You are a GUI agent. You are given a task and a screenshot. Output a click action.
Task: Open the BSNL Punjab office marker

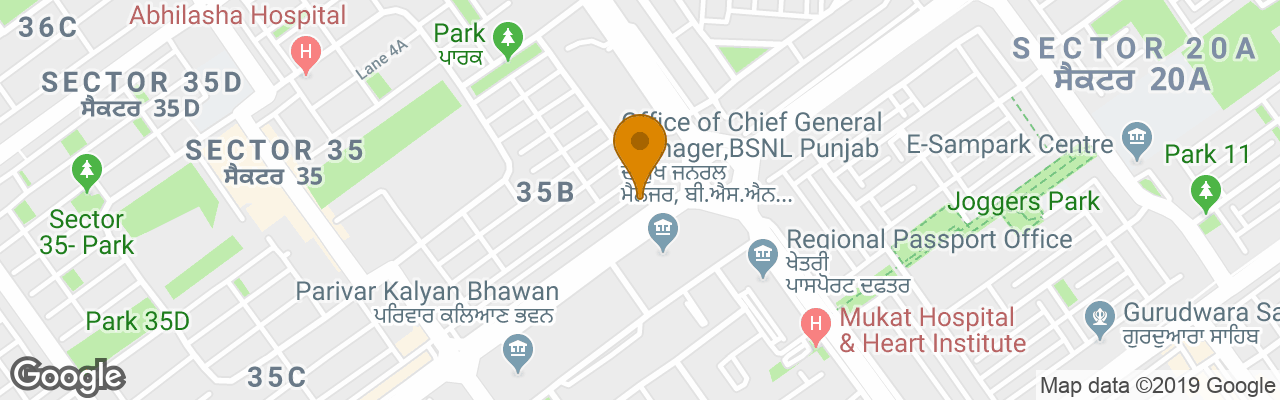pyautogui.click(x=662, y=236)
